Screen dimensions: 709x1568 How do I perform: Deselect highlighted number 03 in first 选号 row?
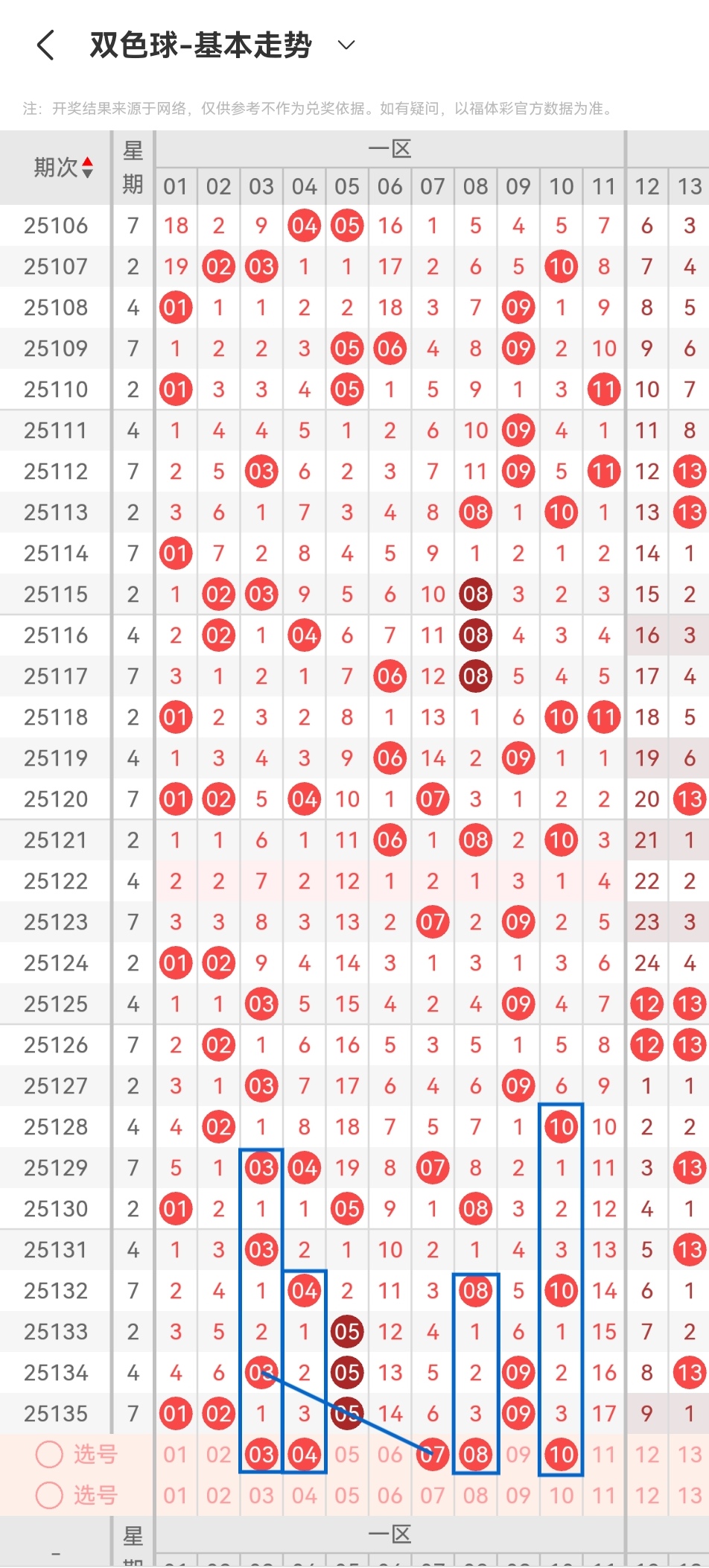pyautogui.click(x=261, y=1454)
